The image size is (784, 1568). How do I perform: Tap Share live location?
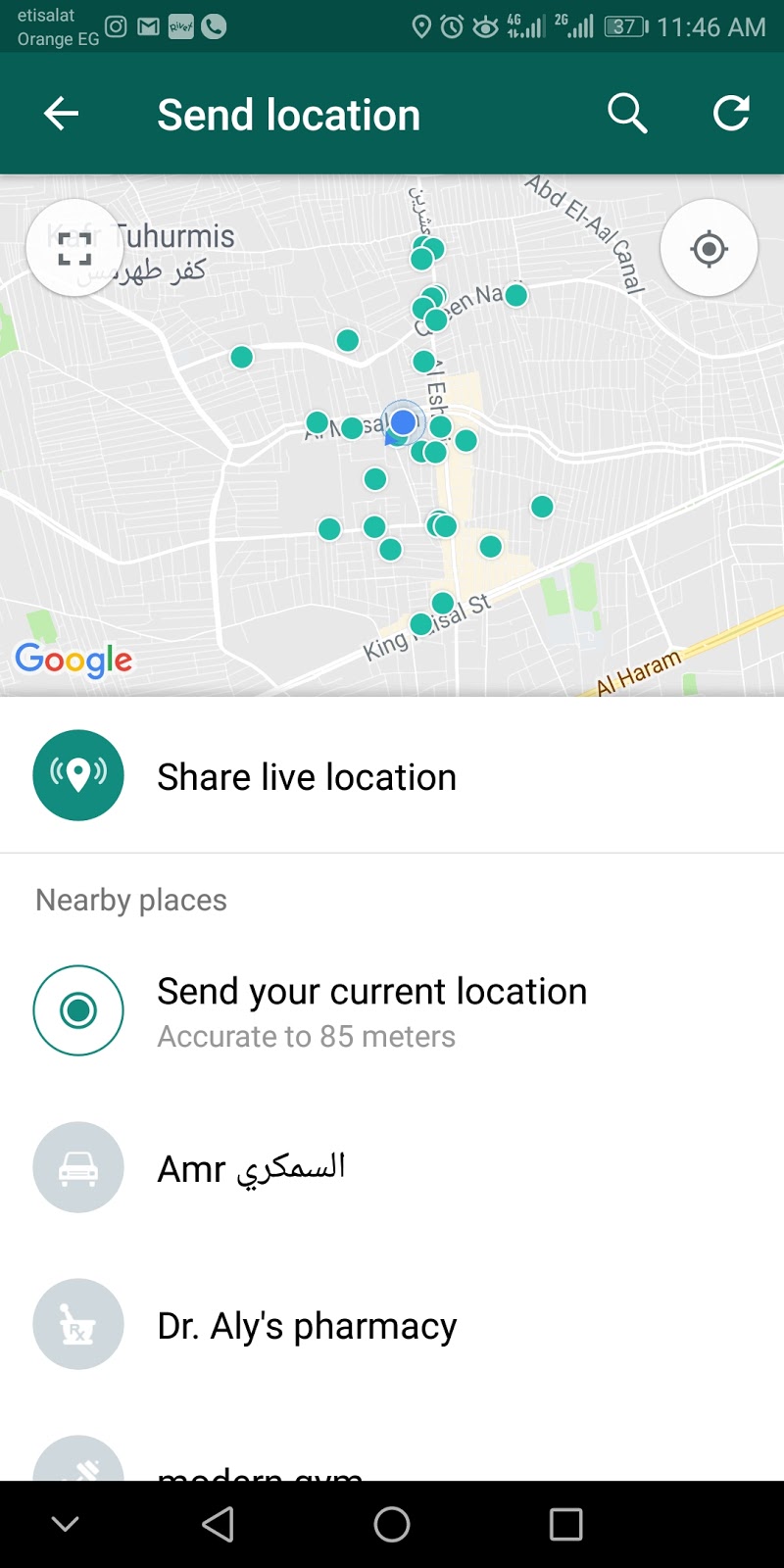[306, 776]
